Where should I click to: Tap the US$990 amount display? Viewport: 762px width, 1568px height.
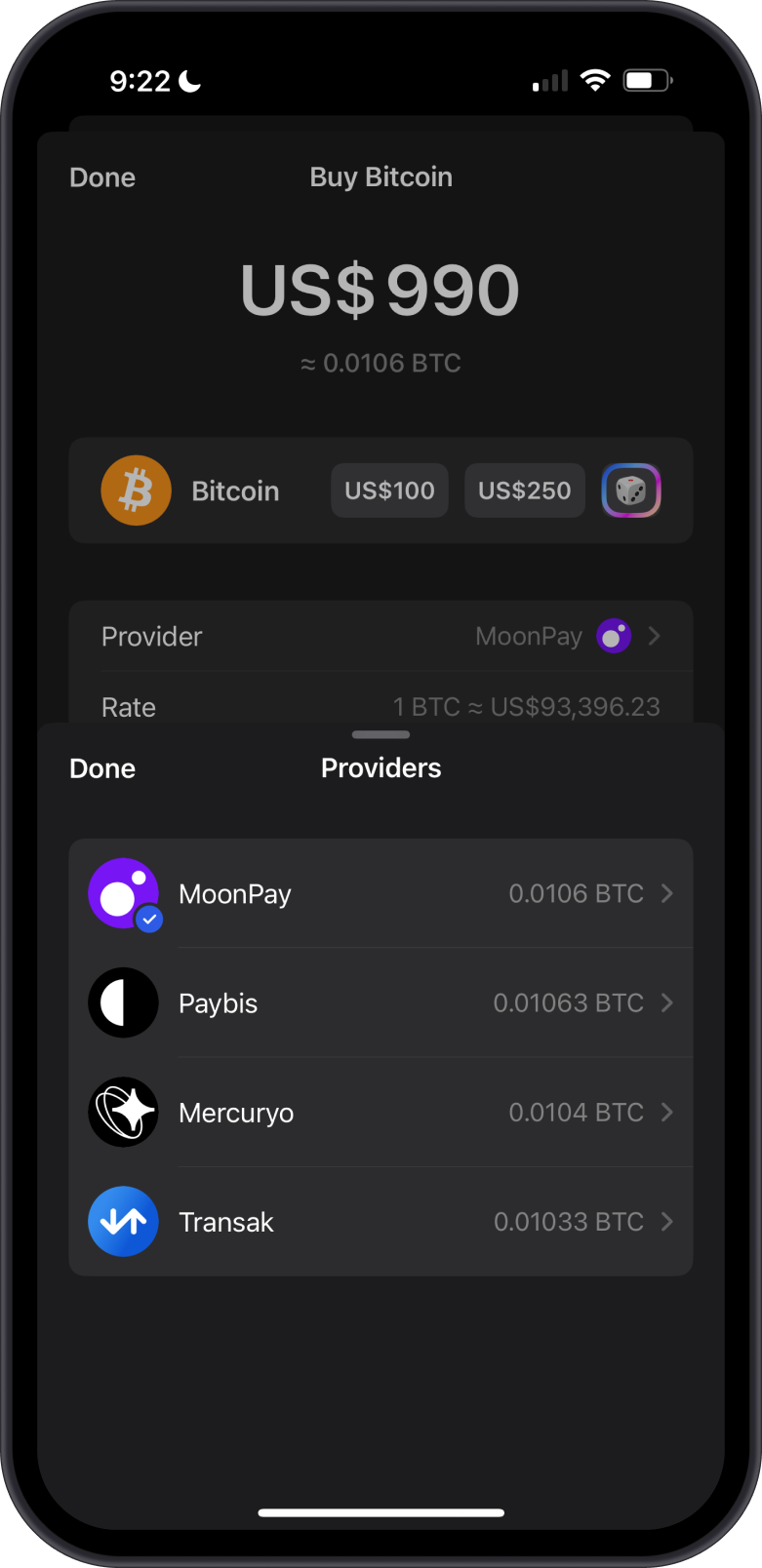(x=381, y=290)
